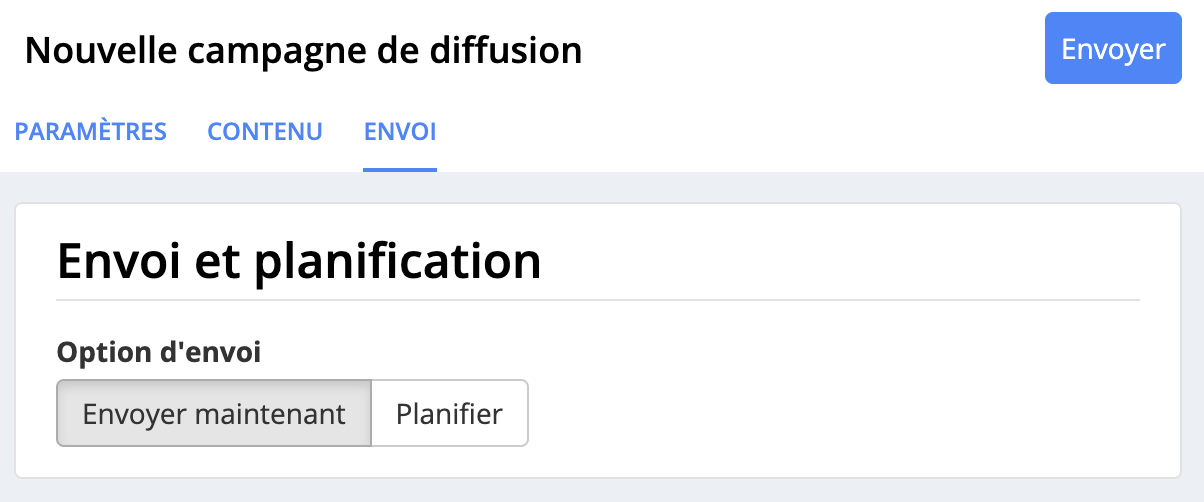Image resolution: width=1204 pixels, height=502 pixels.
Task: Choose Envoyer maintenant option
Action: pyautogui.click(x=214, y=413)
